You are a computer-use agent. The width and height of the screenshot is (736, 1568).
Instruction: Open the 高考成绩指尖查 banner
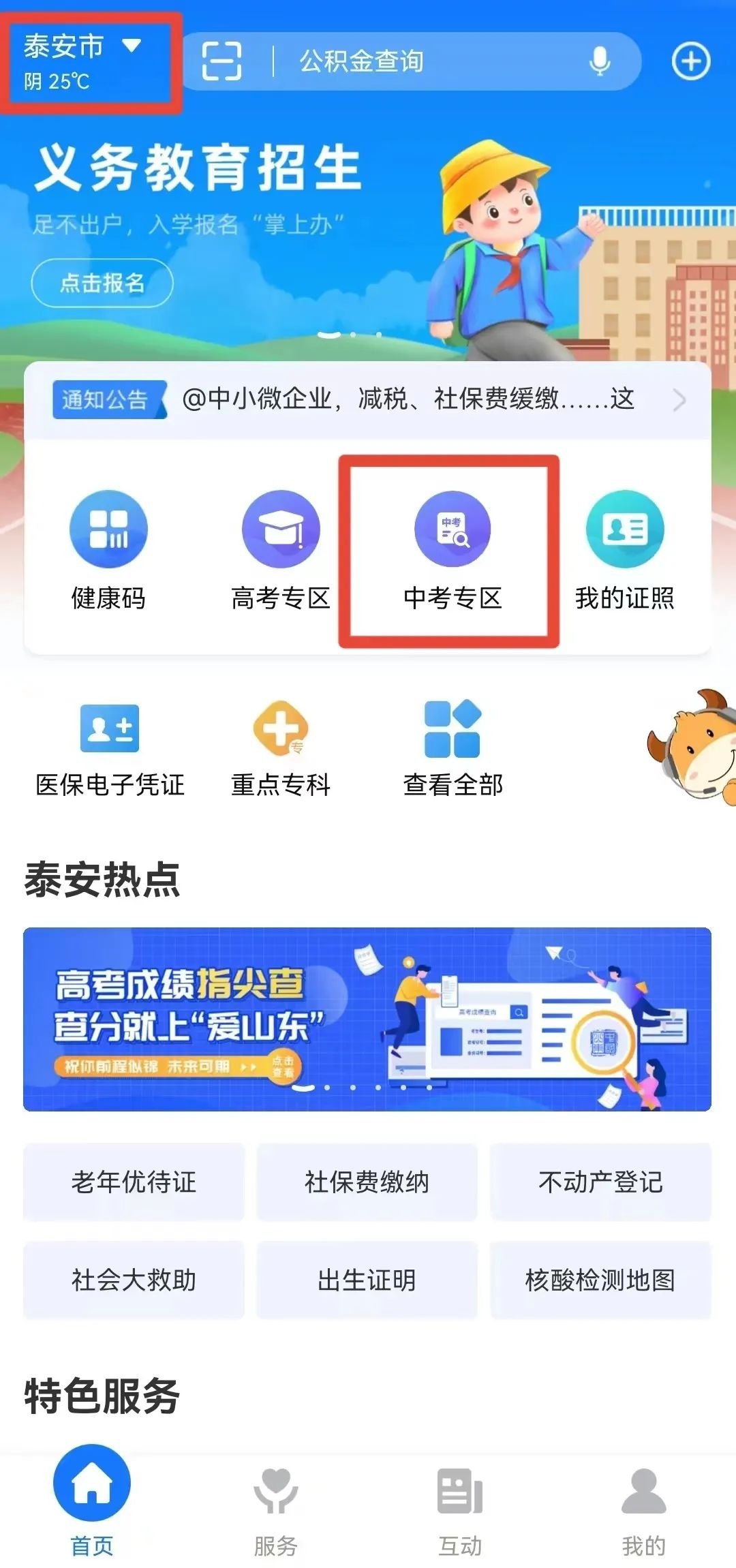click(x=367, y=1019)
